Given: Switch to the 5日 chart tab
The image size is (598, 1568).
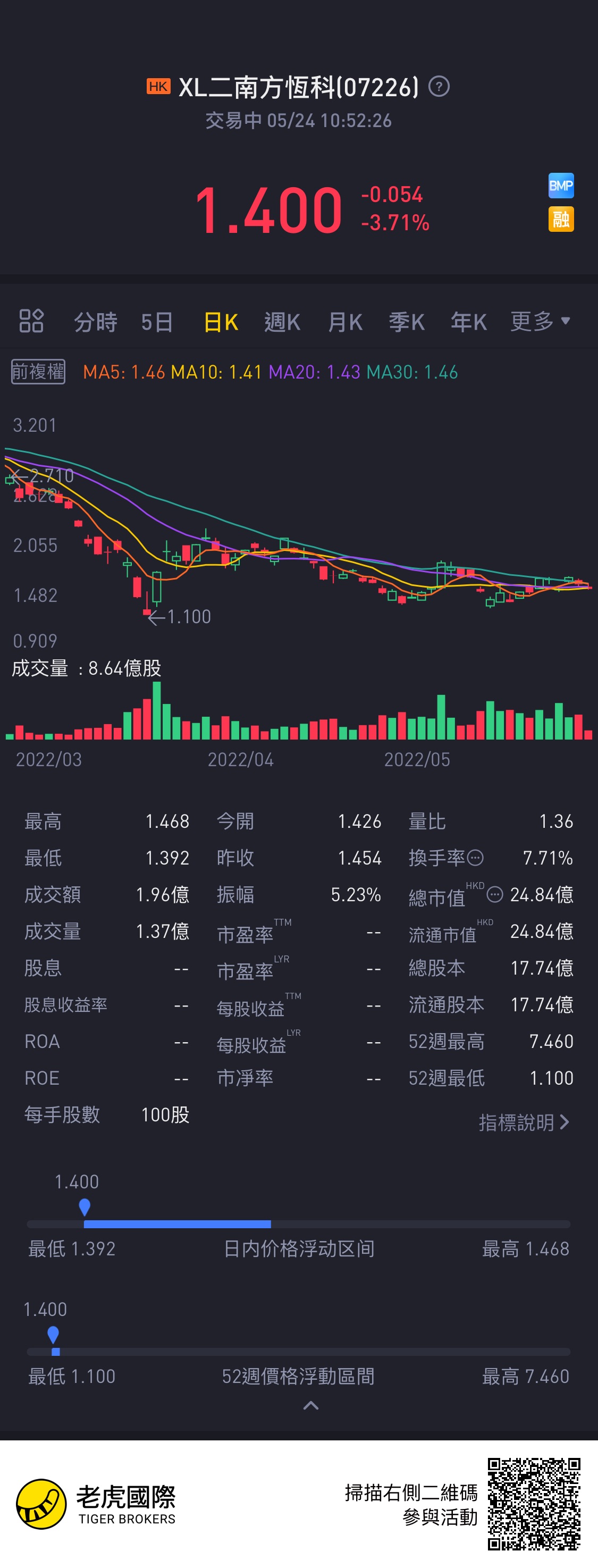Looking at the screenshot, I should (157, 321).
